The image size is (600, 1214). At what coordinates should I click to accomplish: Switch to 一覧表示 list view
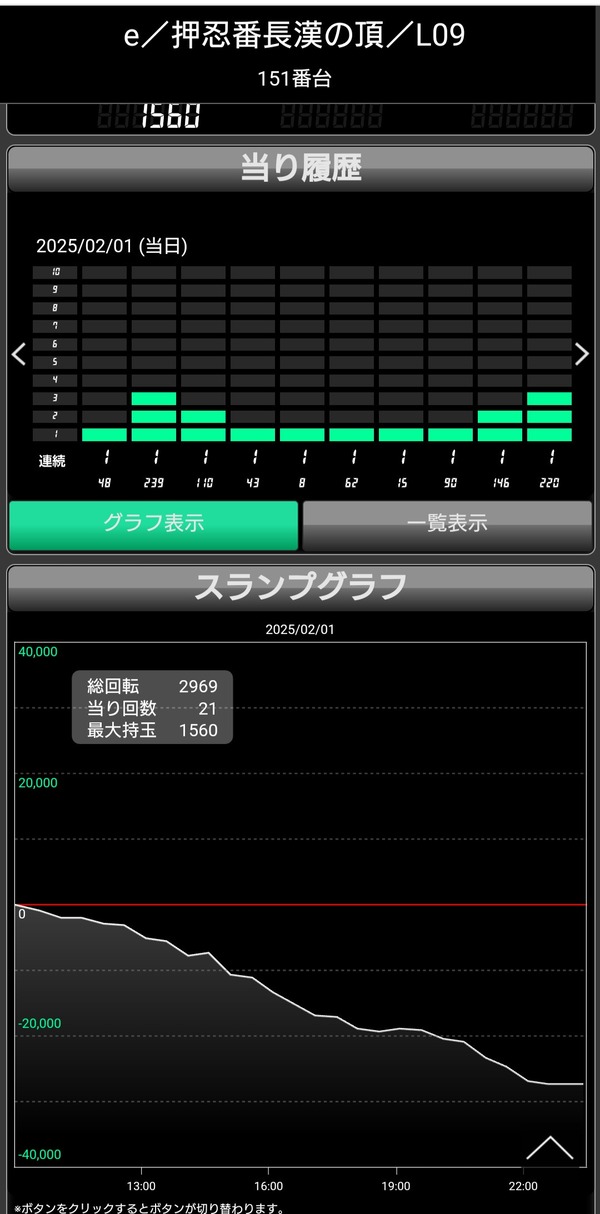(x=447, y=524)
